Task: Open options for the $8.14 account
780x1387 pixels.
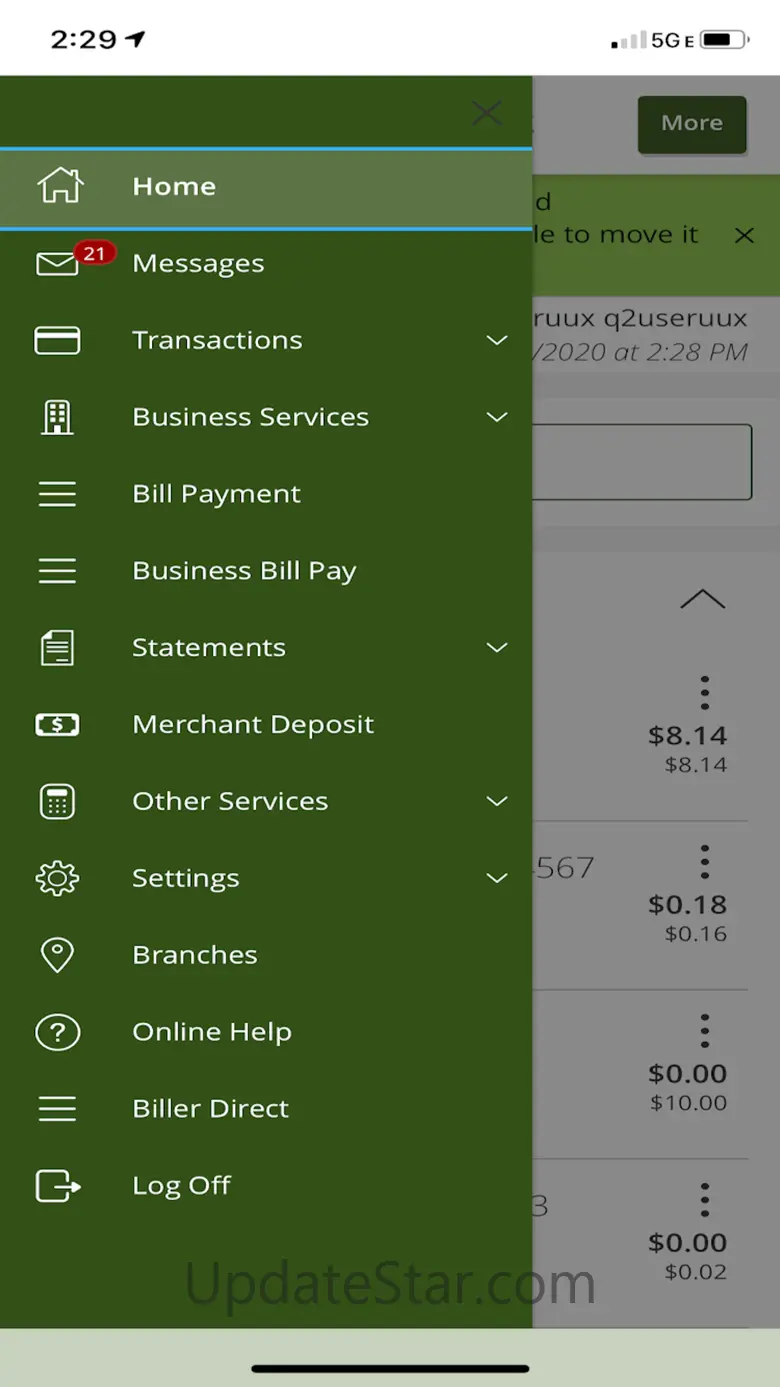Action: [x=704, y=693]
